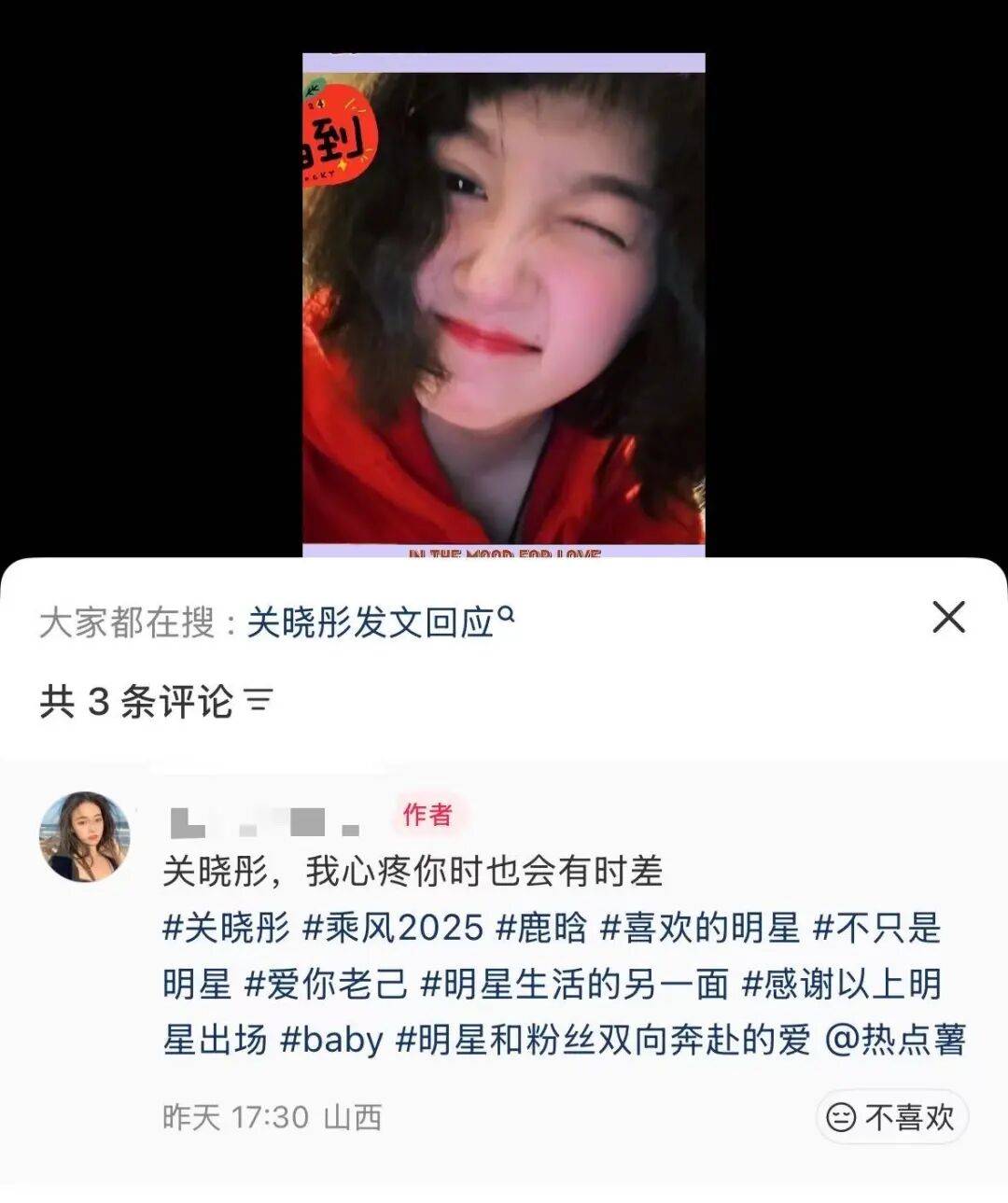Open the author's profile avatar
This screenshot has height=1203, width=1008.
click(x=84, y=837)
